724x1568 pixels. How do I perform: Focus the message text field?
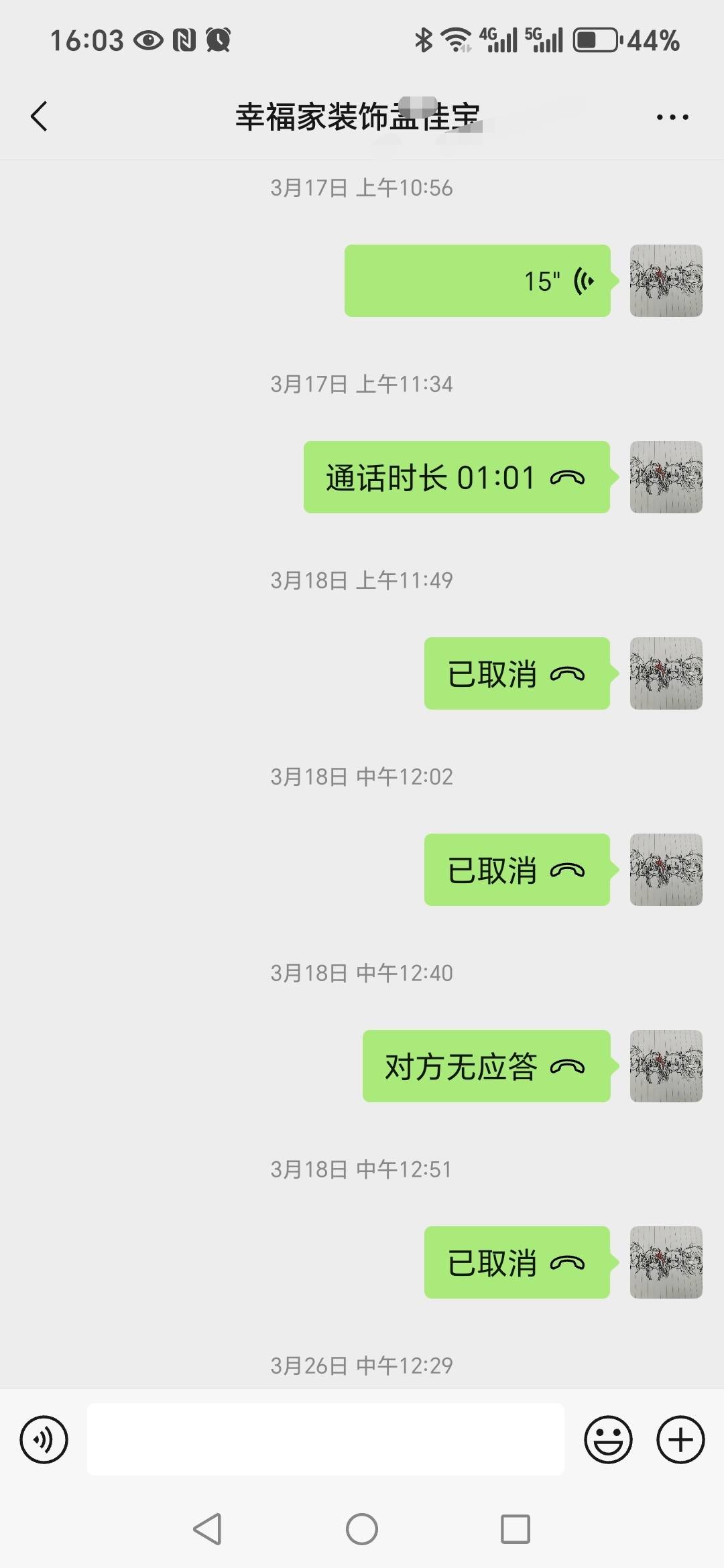[326, 1439]
